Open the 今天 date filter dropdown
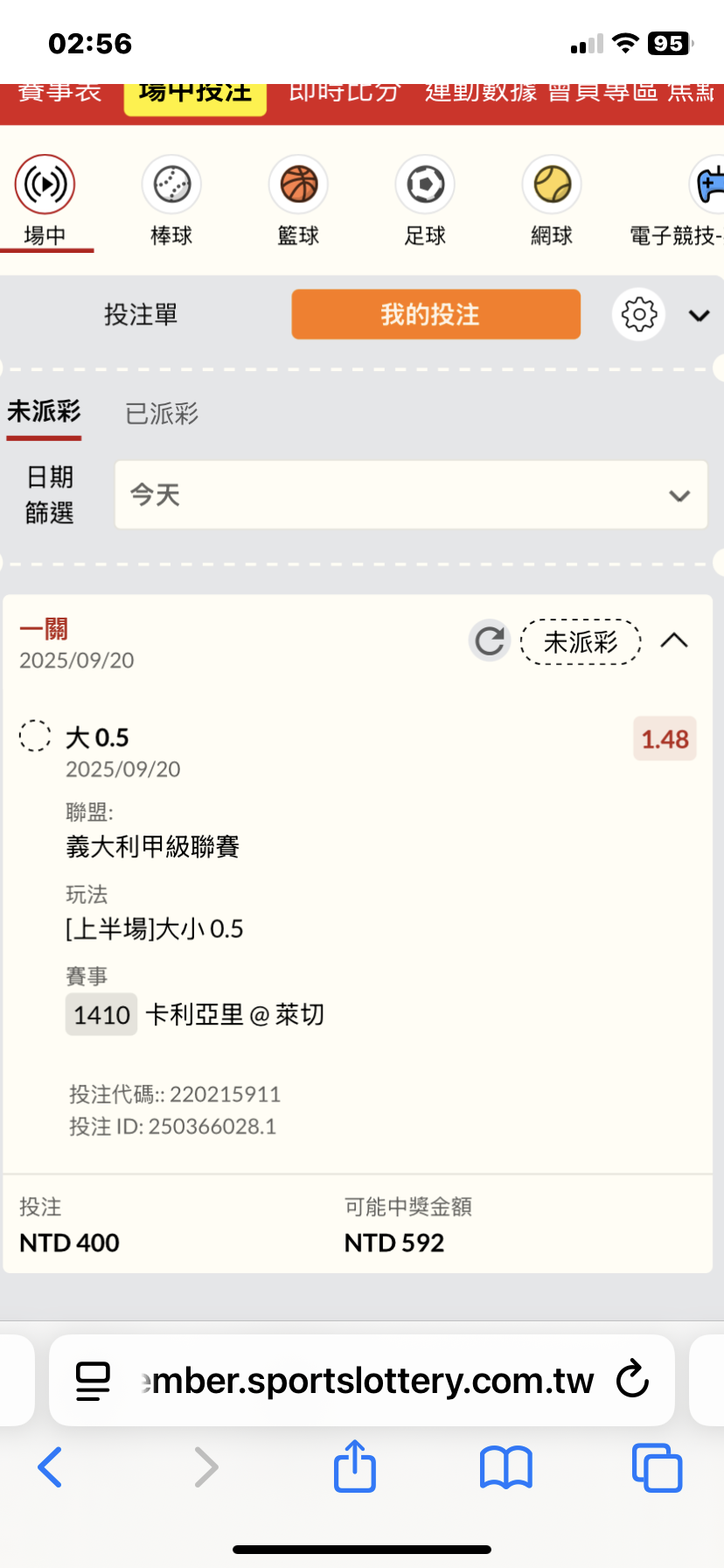This screenshot has height=1568, width=724. 411,494
